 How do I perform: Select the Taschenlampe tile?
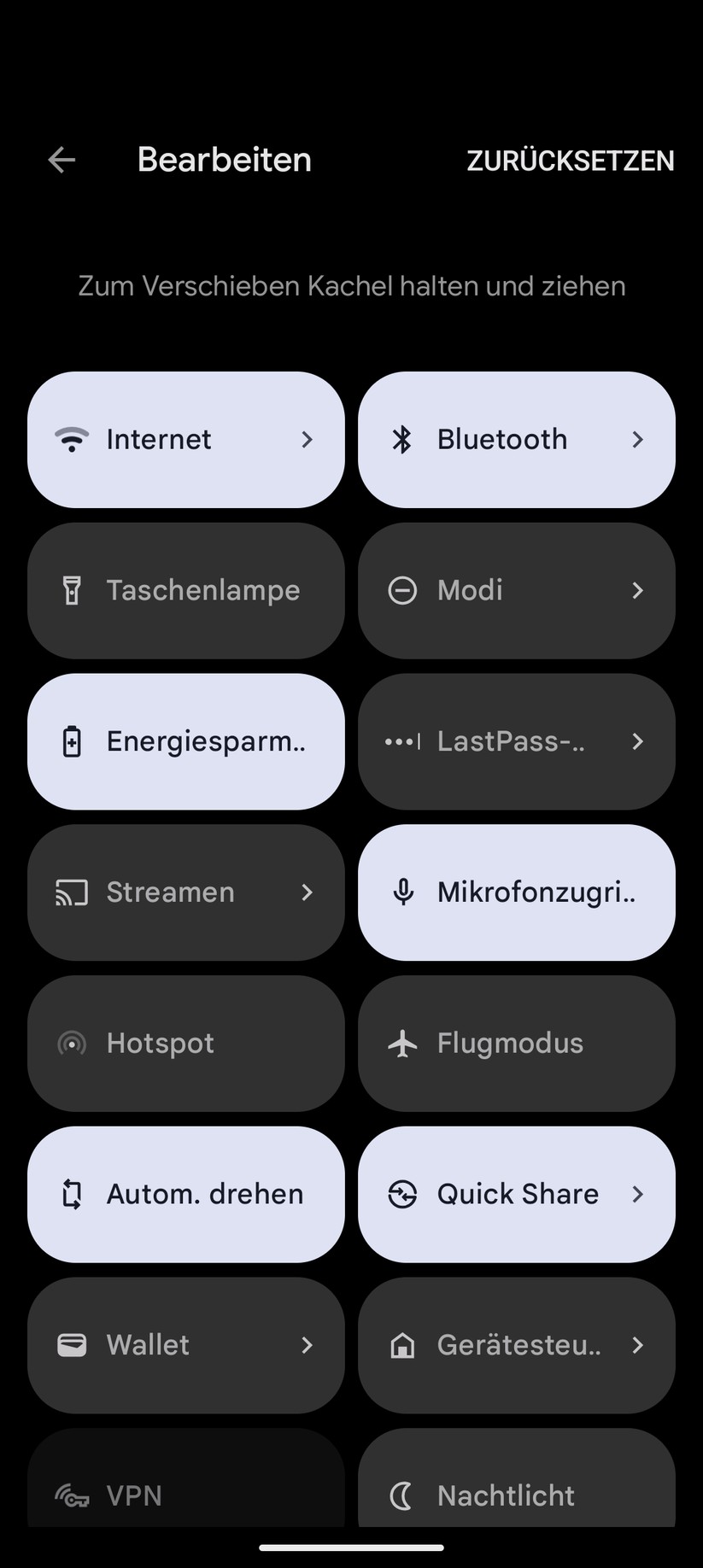185,591
